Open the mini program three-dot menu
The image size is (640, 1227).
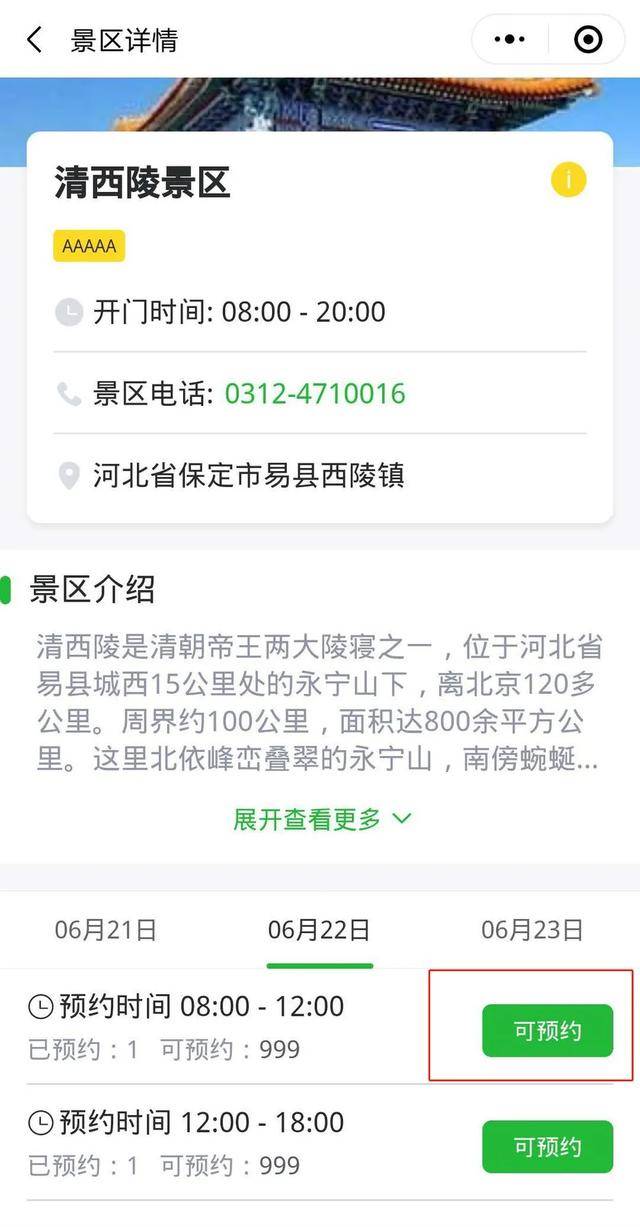[510, 40]
